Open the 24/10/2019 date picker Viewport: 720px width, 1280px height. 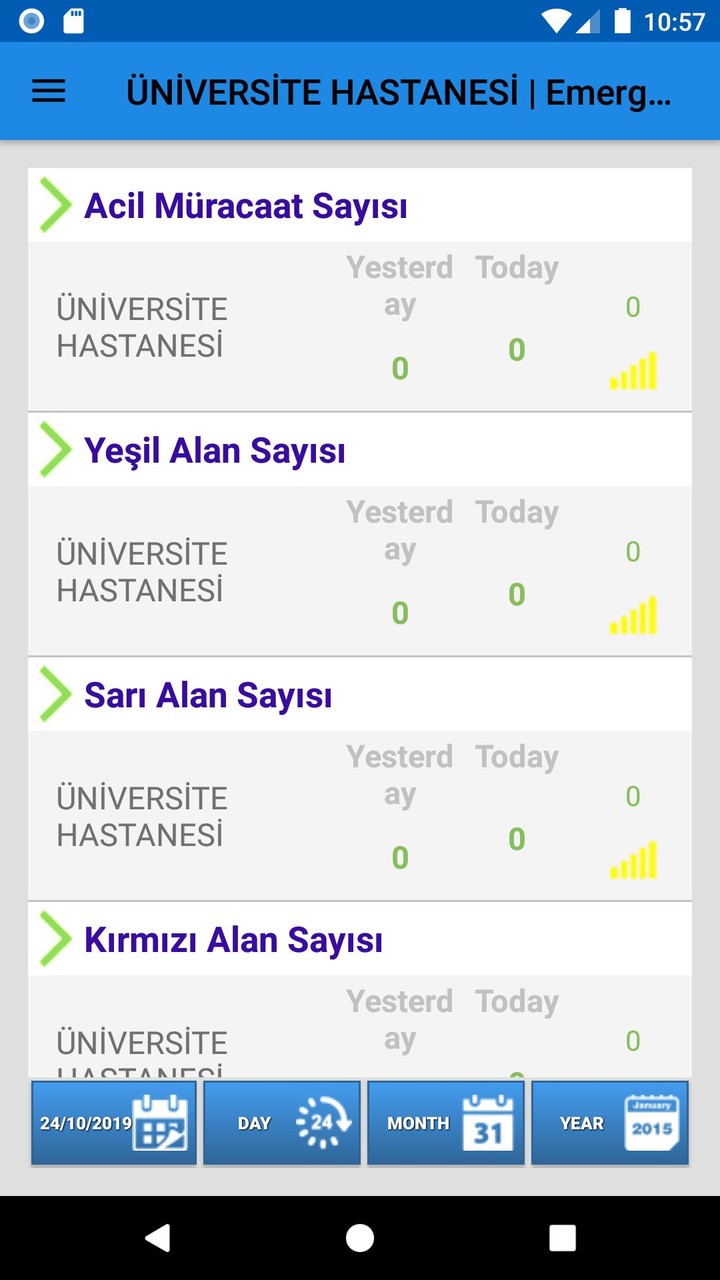[112, 1122]
